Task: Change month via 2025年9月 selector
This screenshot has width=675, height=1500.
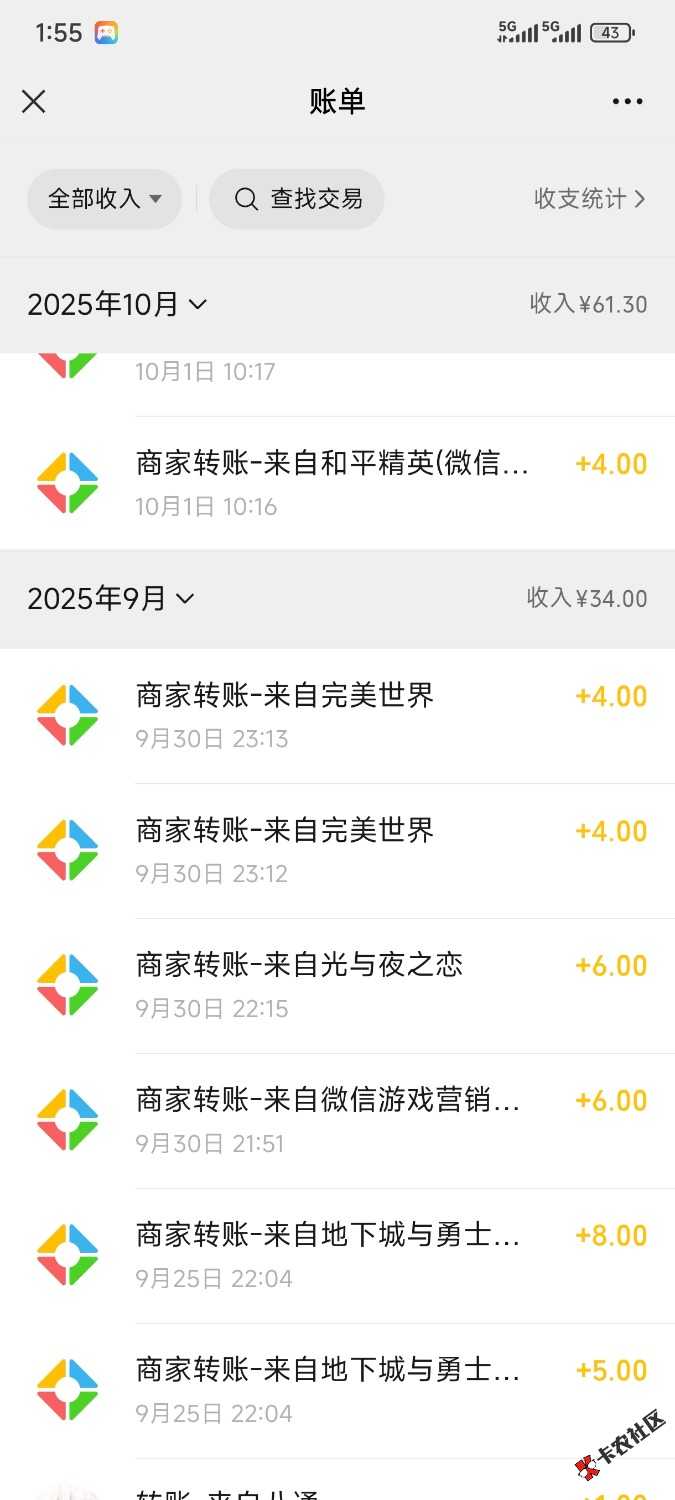Action: [110, 599]
